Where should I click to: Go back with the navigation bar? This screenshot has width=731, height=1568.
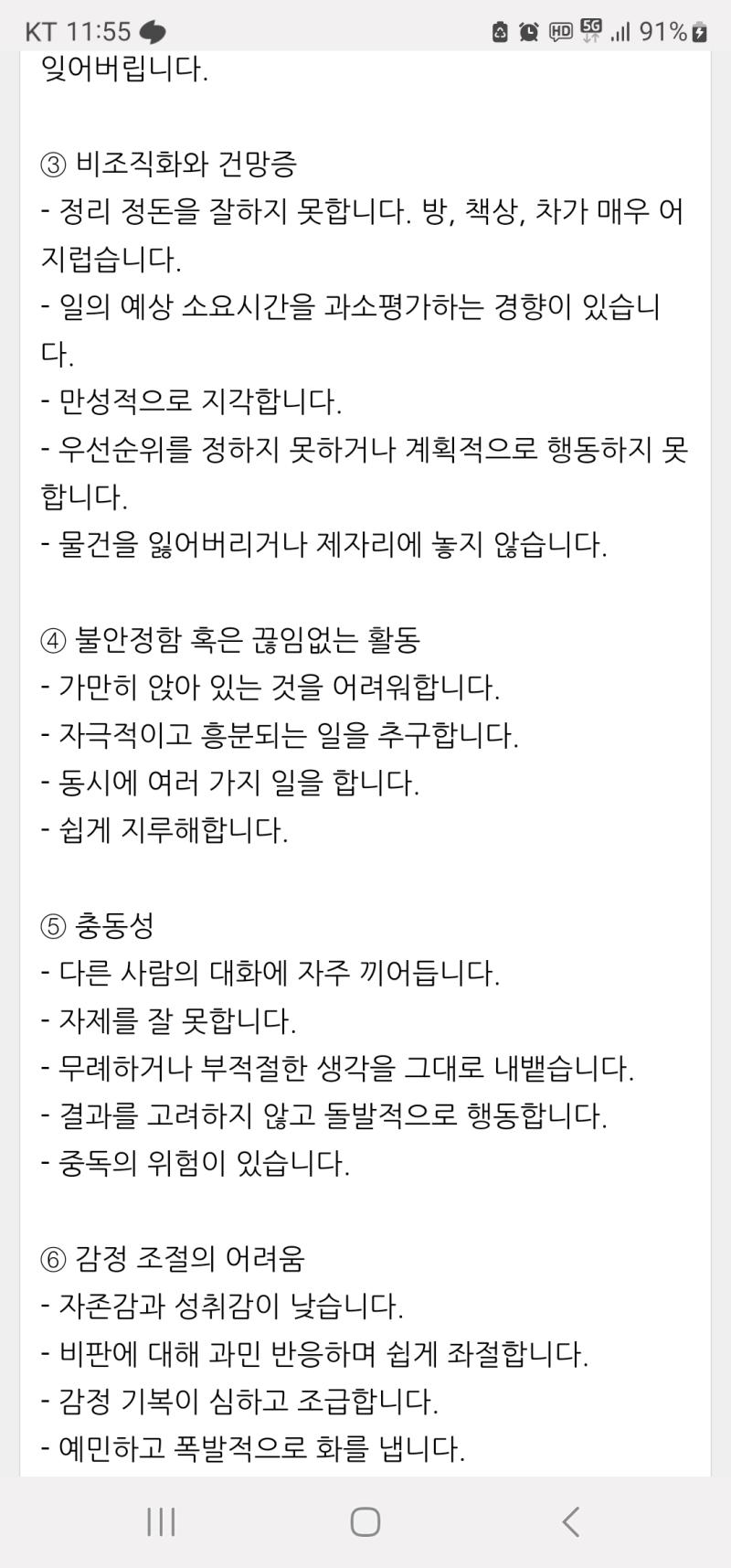[571, 1522]
